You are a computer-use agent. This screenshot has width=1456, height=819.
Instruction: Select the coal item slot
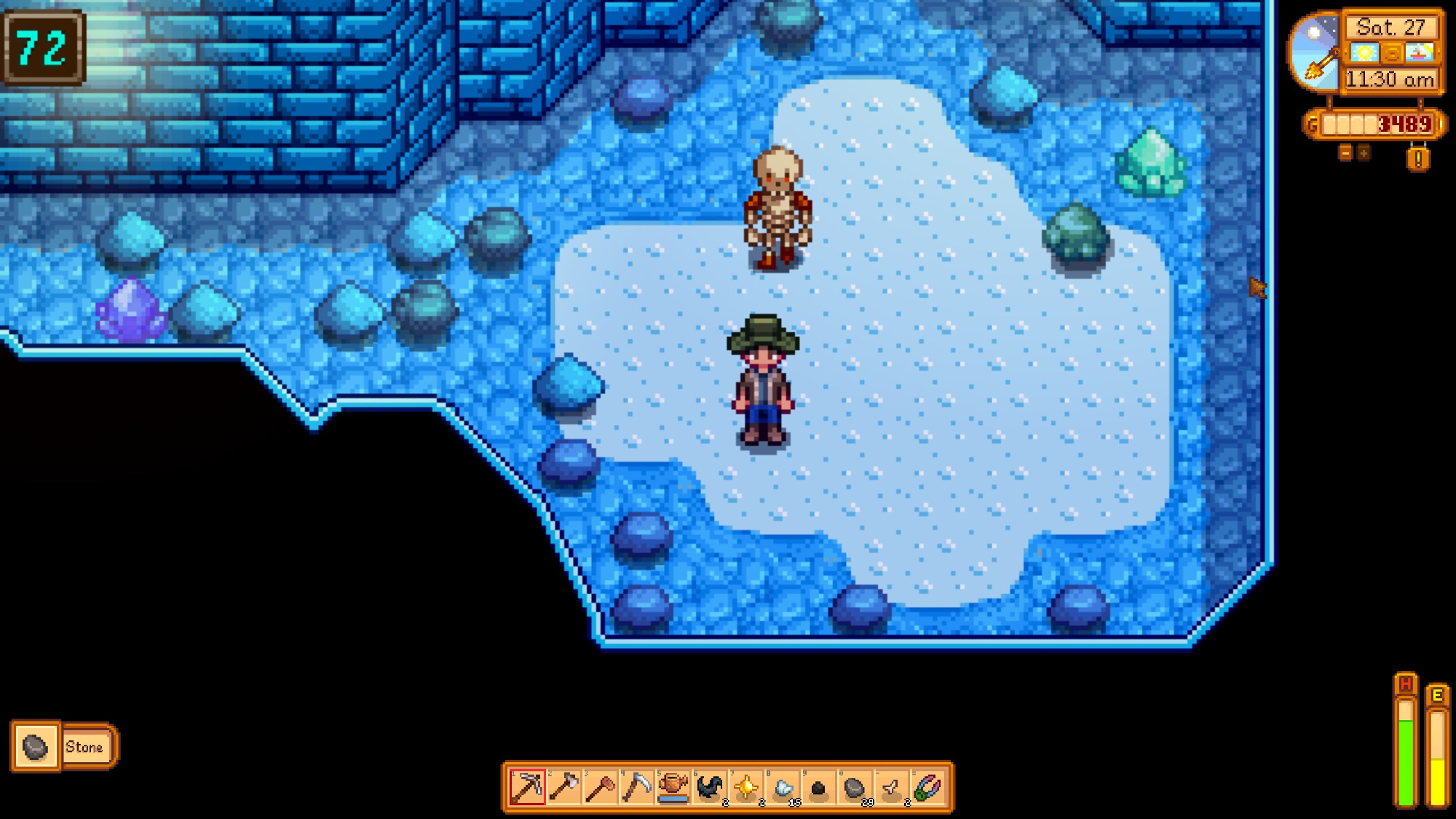(x=819, y=787)
